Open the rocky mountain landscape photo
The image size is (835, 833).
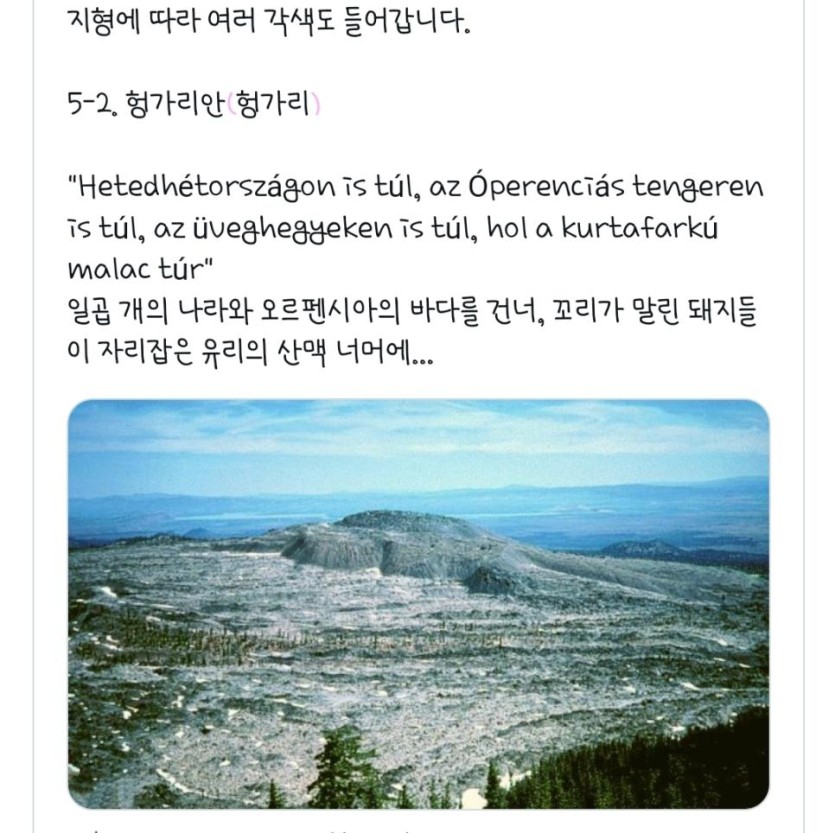419,603
